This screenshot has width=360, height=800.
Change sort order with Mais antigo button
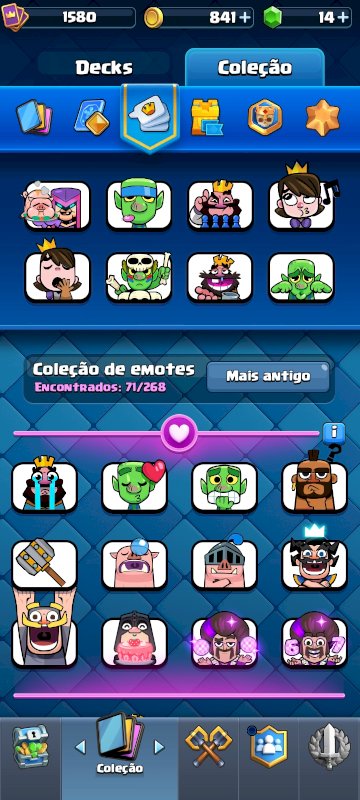(x=268, y=377)
